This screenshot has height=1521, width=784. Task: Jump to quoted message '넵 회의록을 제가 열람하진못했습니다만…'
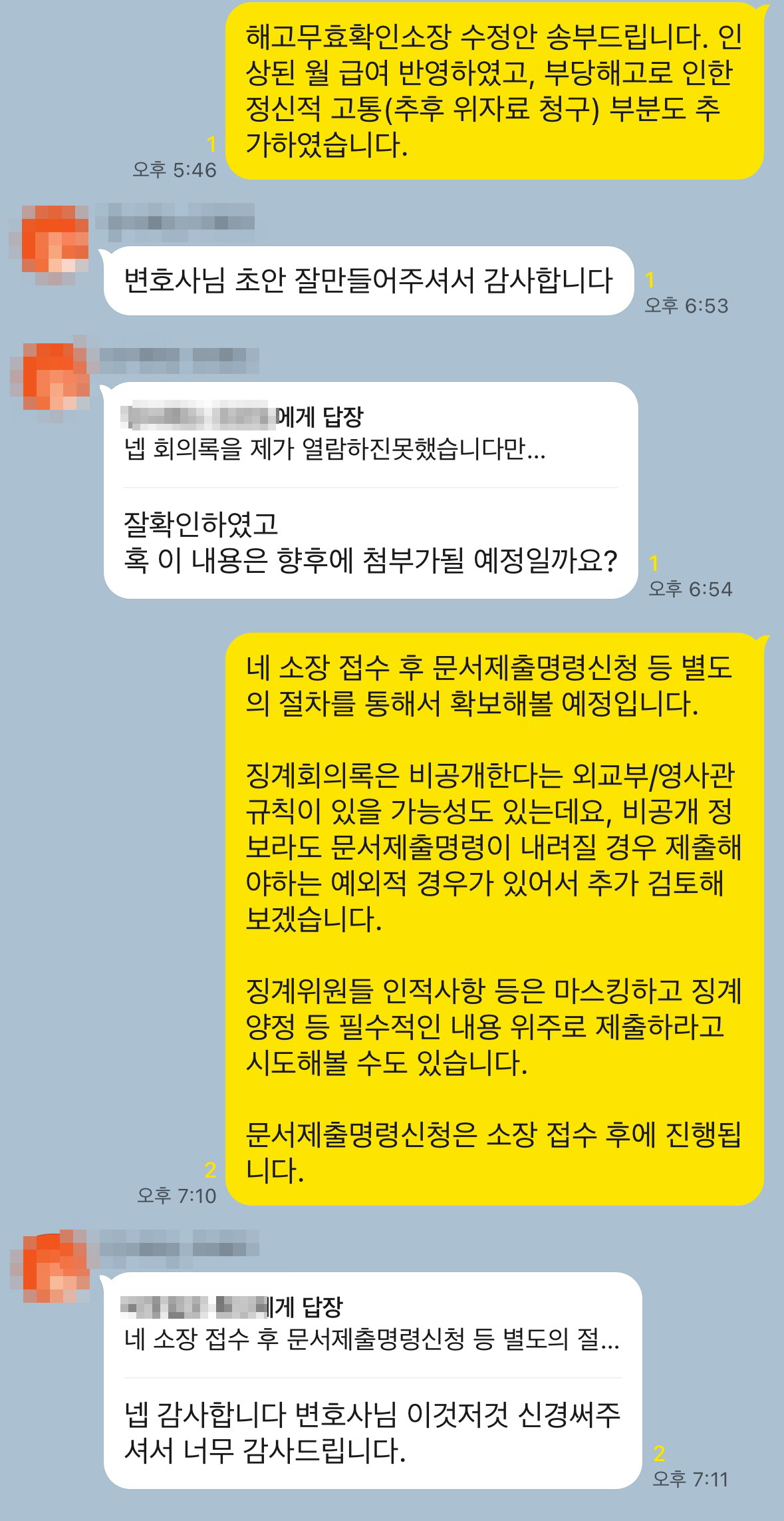tap(334, 449)
